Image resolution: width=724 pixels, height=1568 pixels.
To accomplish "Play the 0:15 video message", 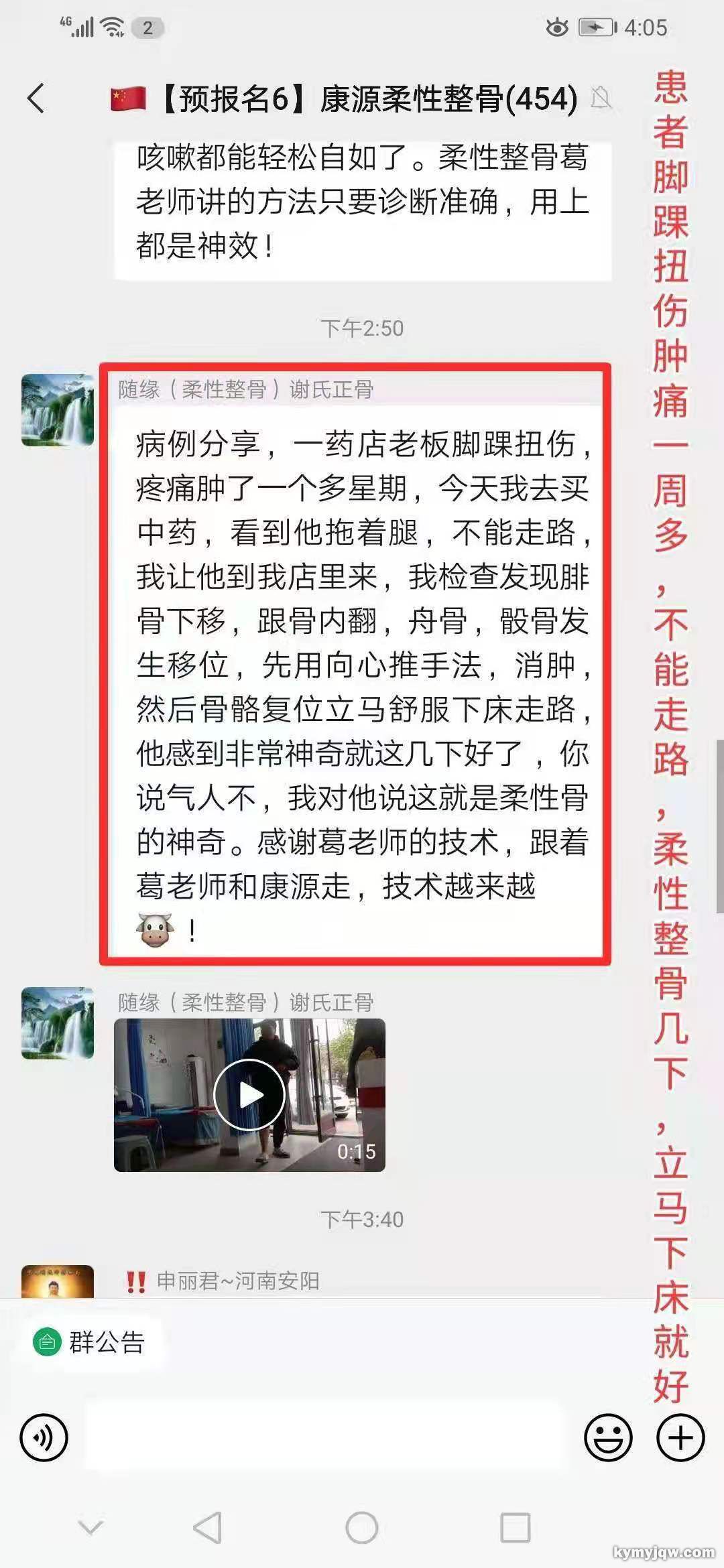I will (249, 1095).
